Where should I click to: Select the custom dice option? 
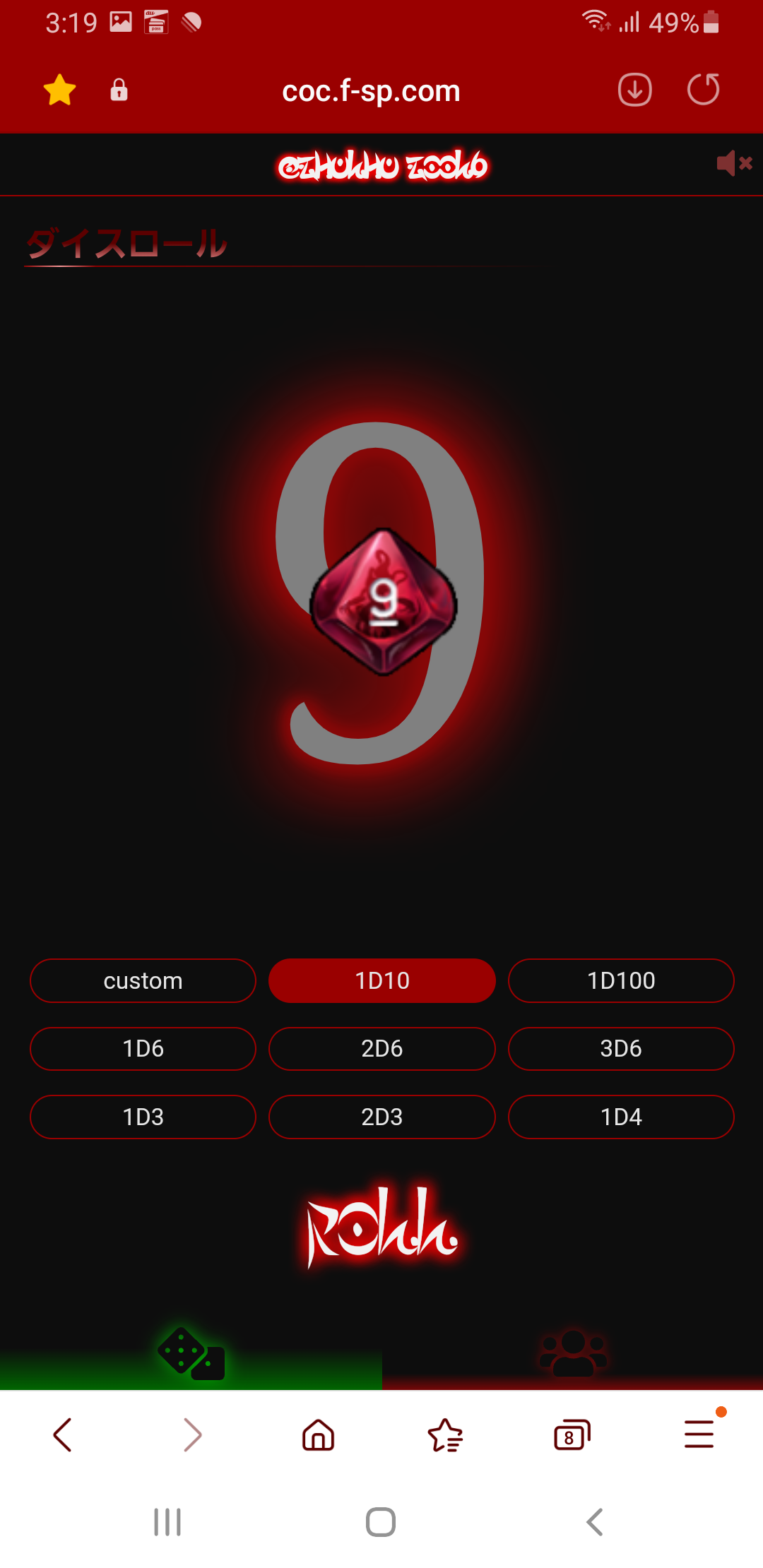pyautogui.click(x=143, y=980)
